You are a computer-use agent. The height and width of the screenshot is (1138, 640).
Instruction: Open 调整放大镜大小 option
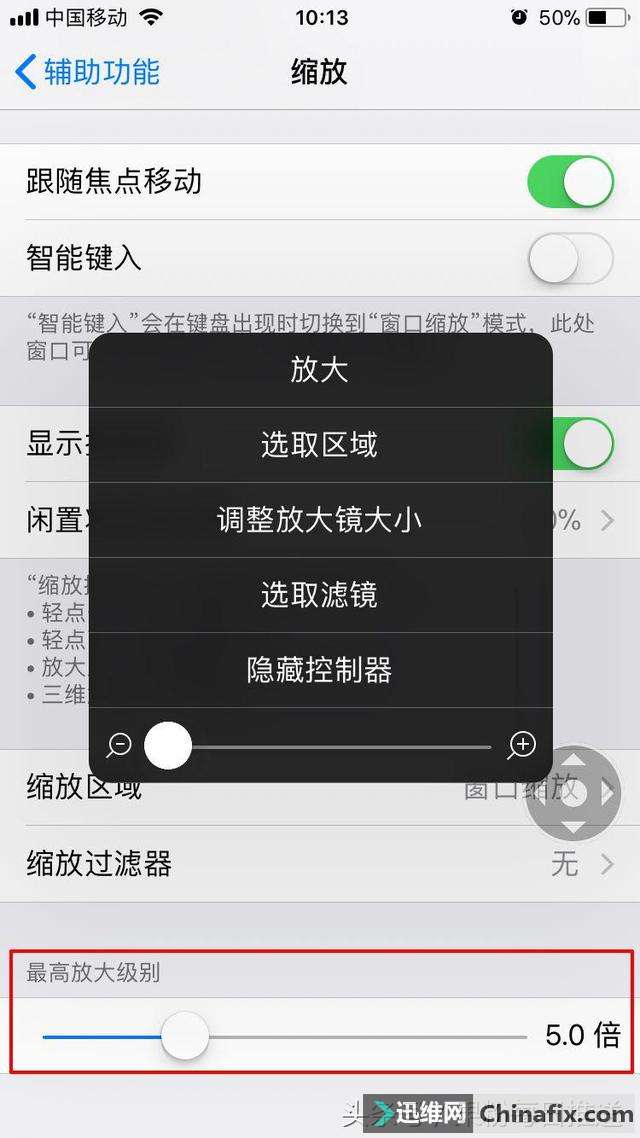(x=320, y=519)
